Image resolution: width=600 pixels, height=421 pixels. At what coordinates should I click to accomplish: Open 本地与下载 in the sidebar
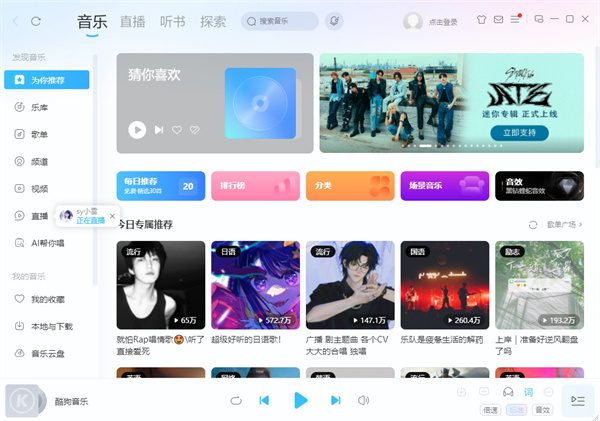[51, 326]
